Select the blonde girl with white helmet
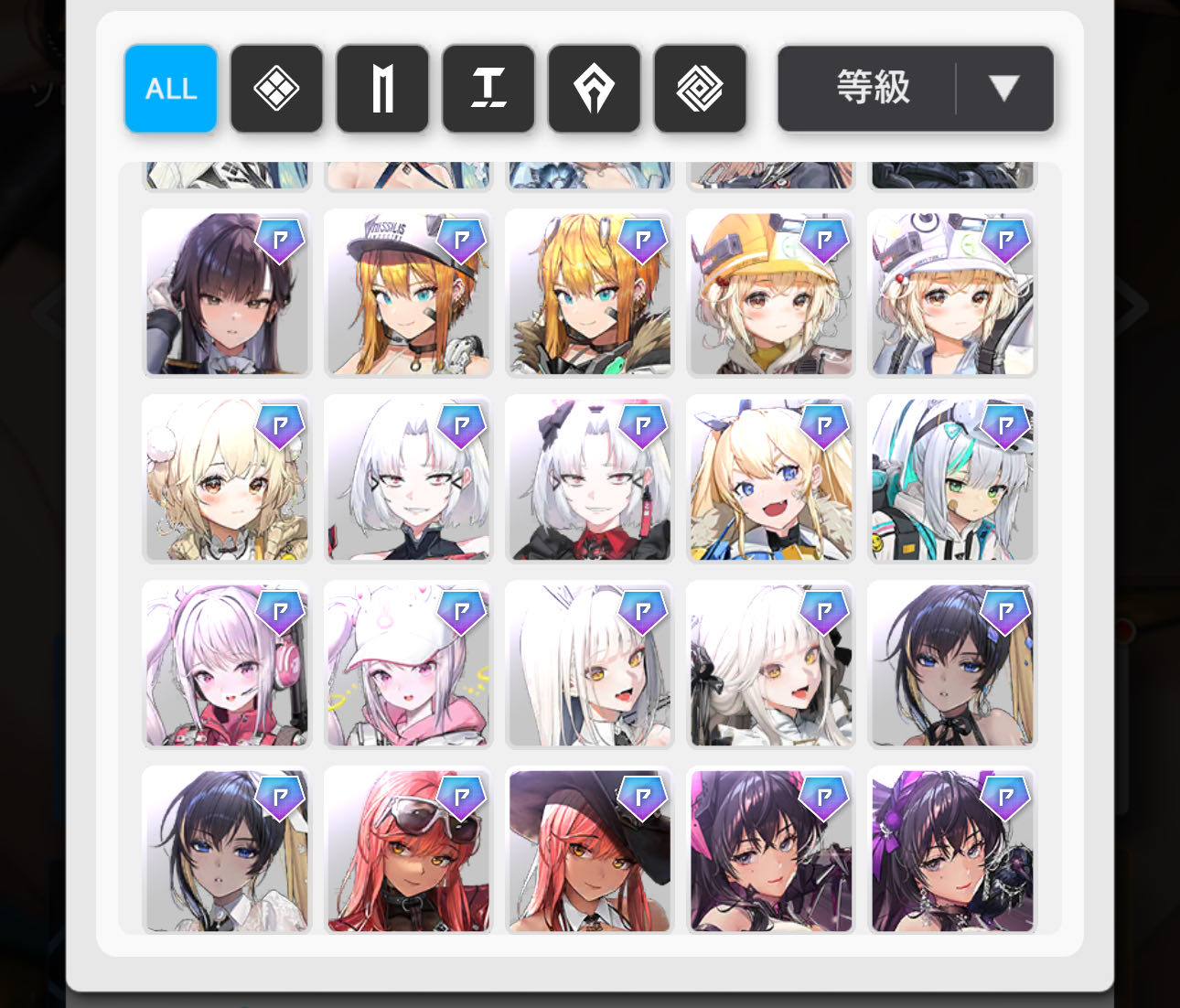 (x=951, y=294)
